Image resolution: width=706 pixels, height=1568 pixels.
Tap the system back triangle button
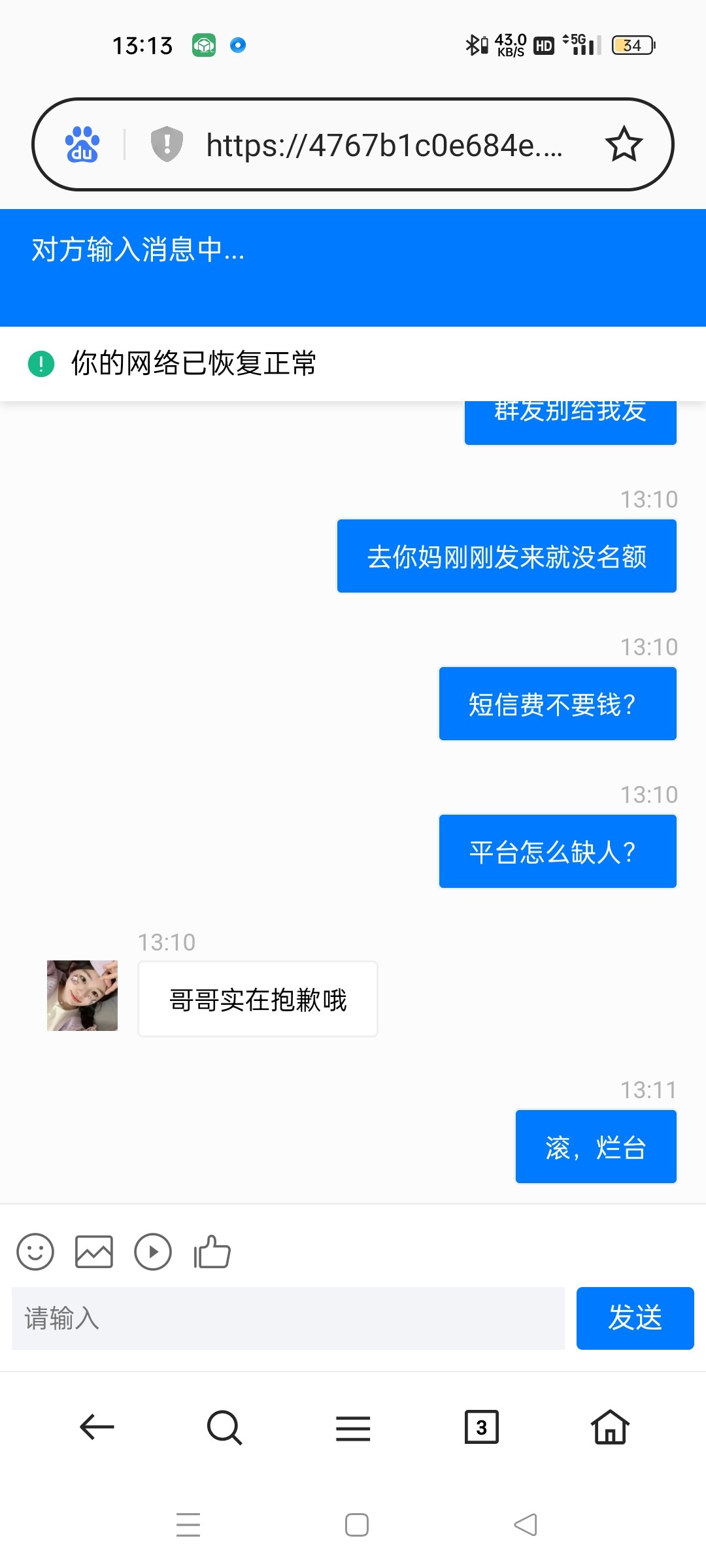click(526, 1525)
